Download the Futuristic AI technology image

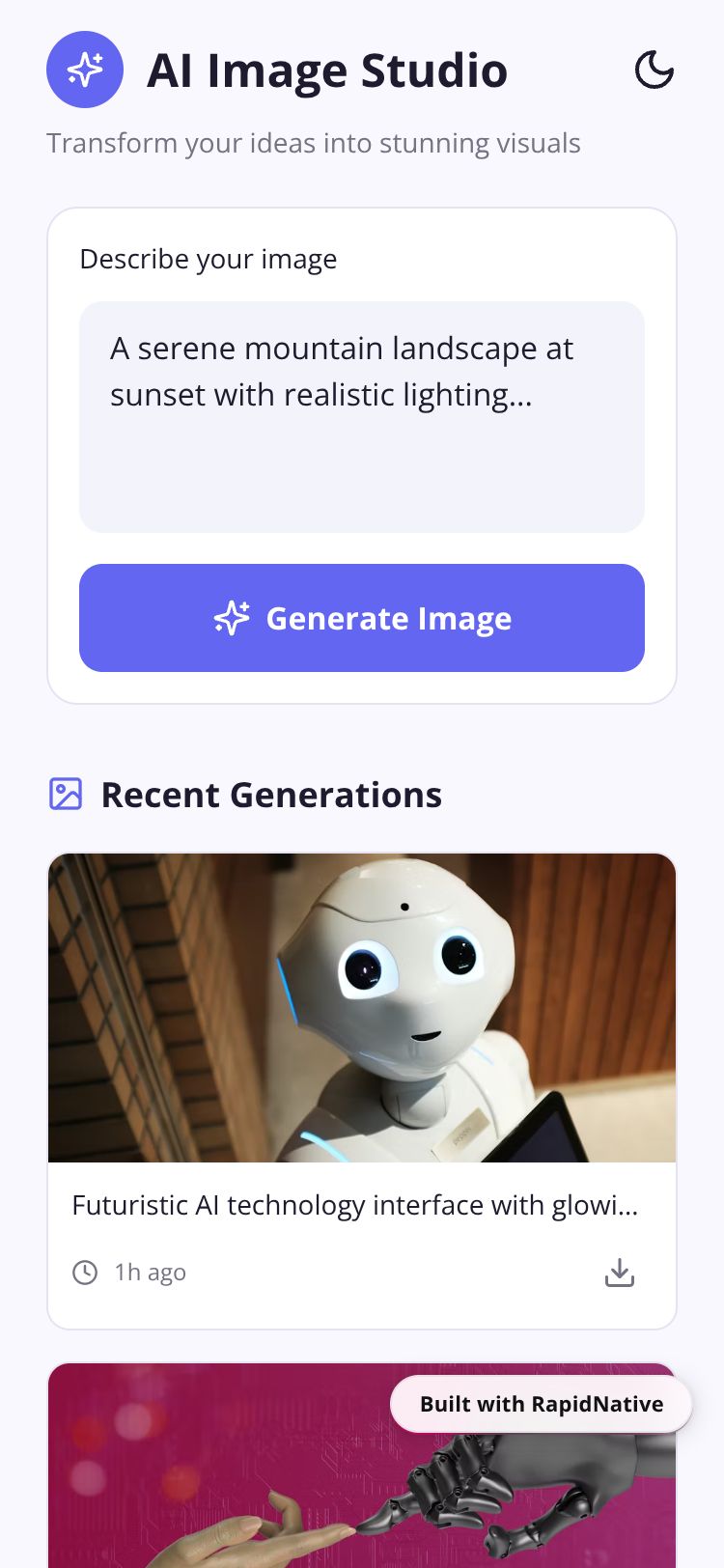pos(619,1273)
